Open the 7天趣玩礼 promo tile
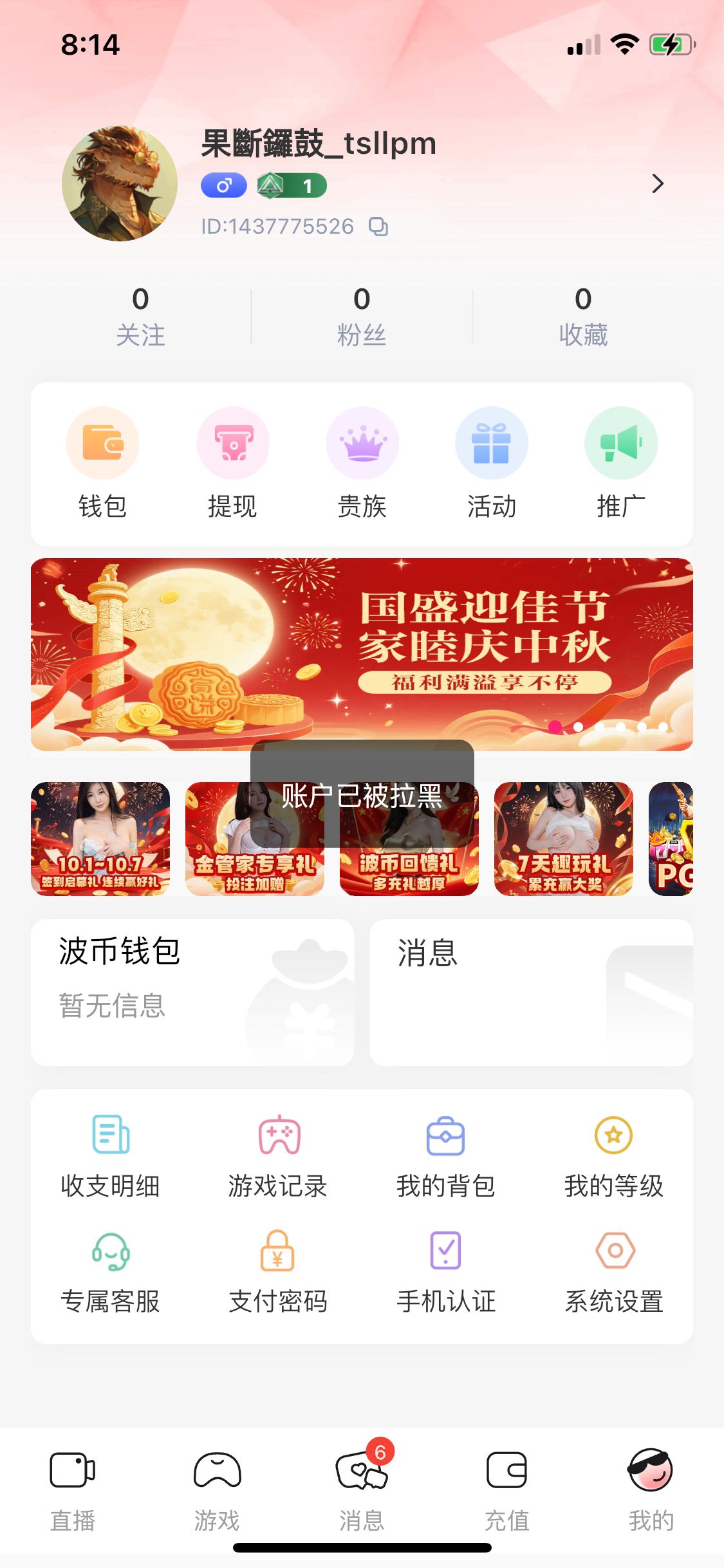The height and width of the screenshot is (1568, 724). pos(564,838)
